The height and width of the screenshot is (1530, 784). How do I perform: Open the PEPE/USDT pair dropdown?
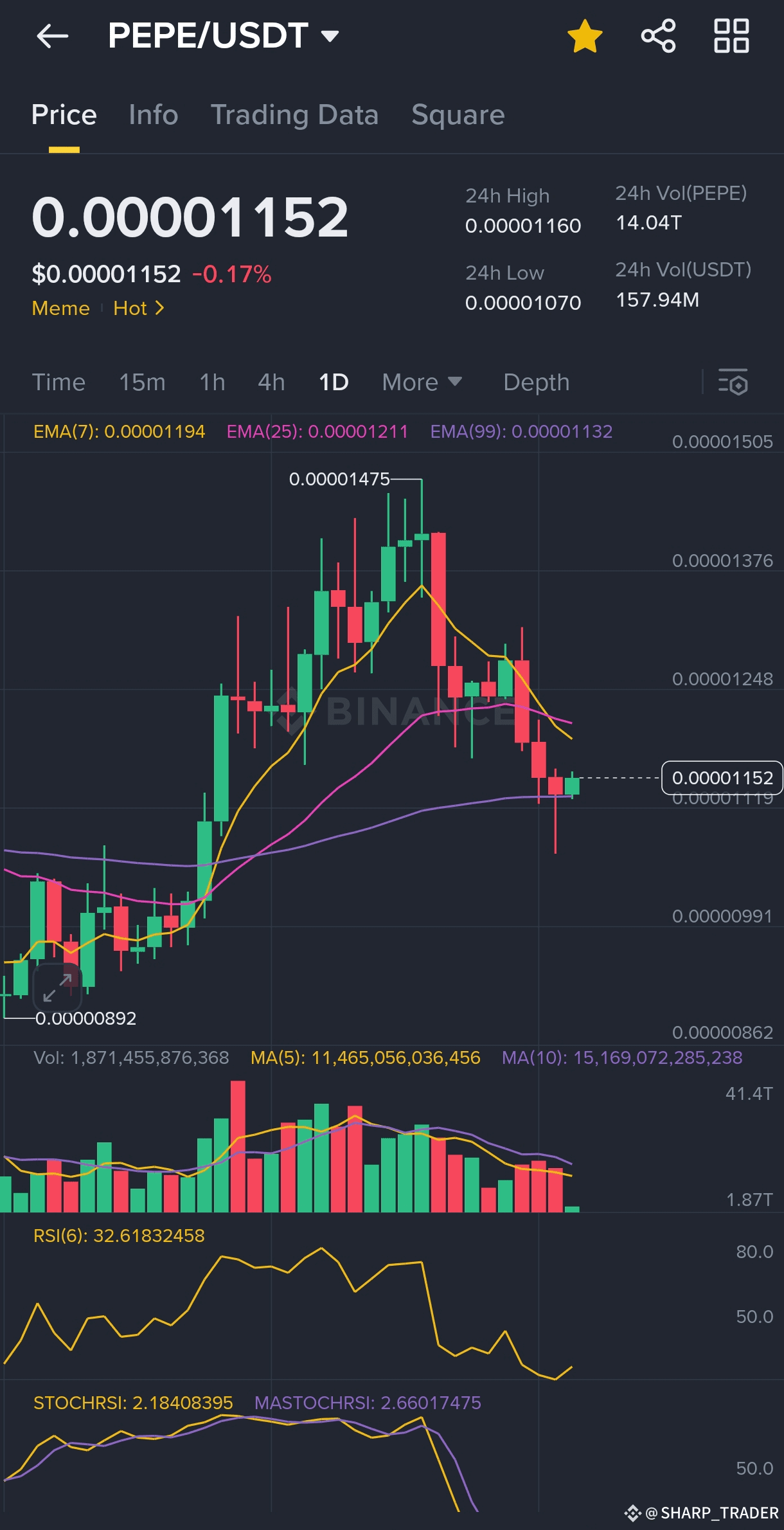point(223,35)
